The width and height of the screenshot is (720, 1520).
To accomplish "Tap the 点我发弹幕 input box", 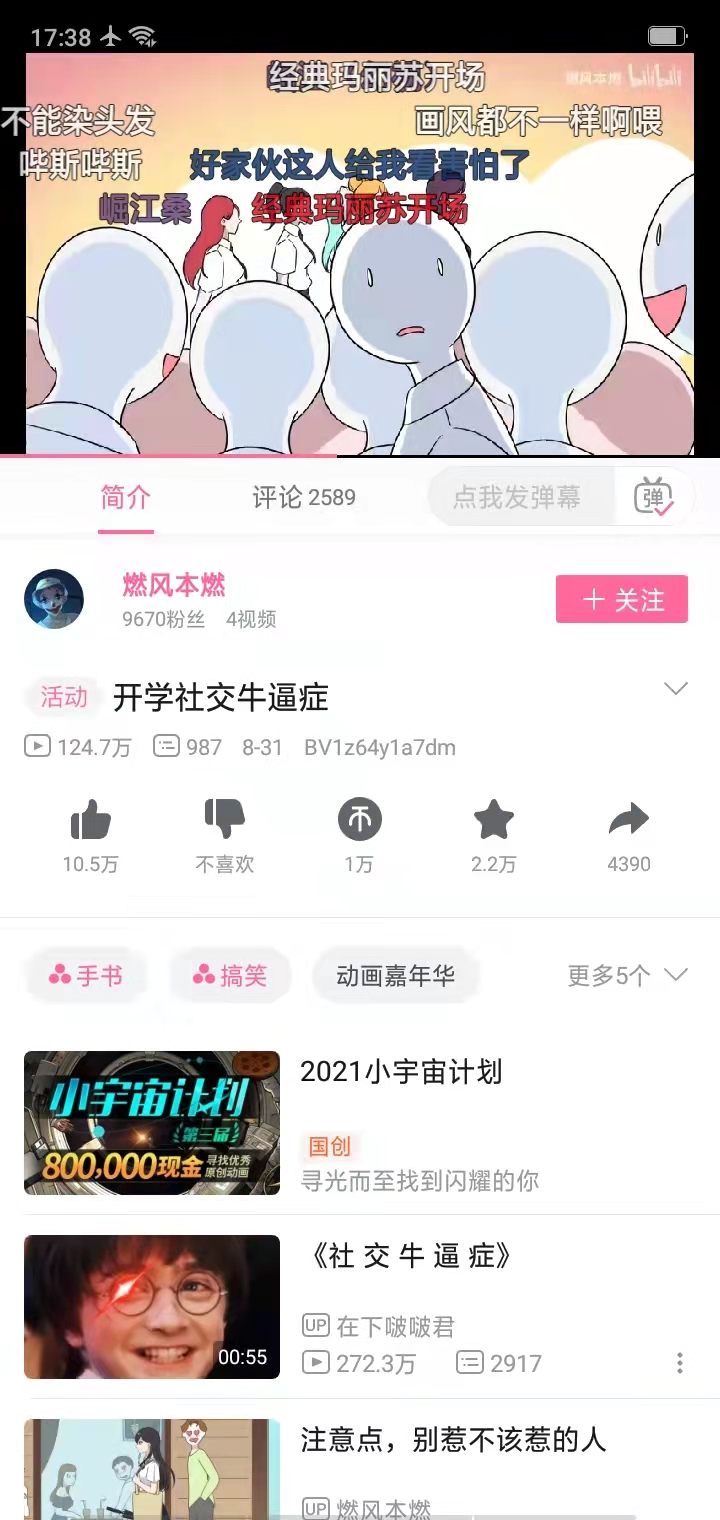I will [x=520, y=497].
